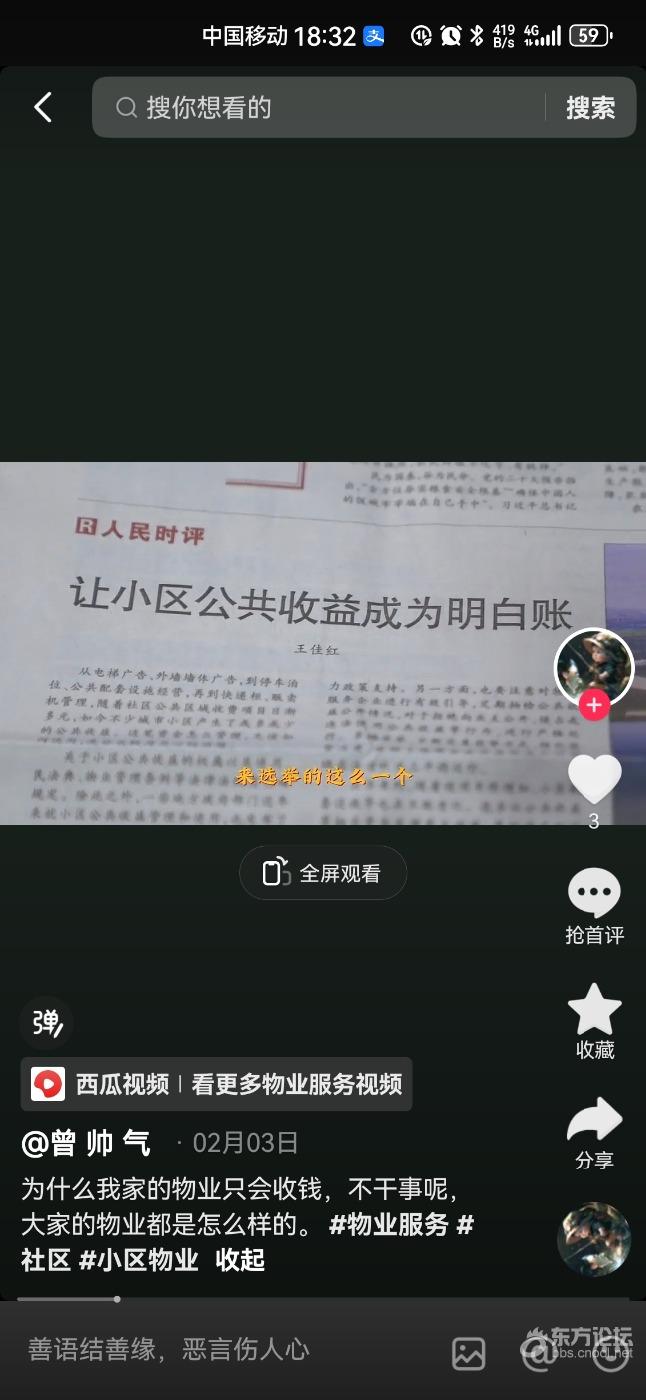Attach an image to the comment
This screenshot has width=646, height=1400.
469,1353
